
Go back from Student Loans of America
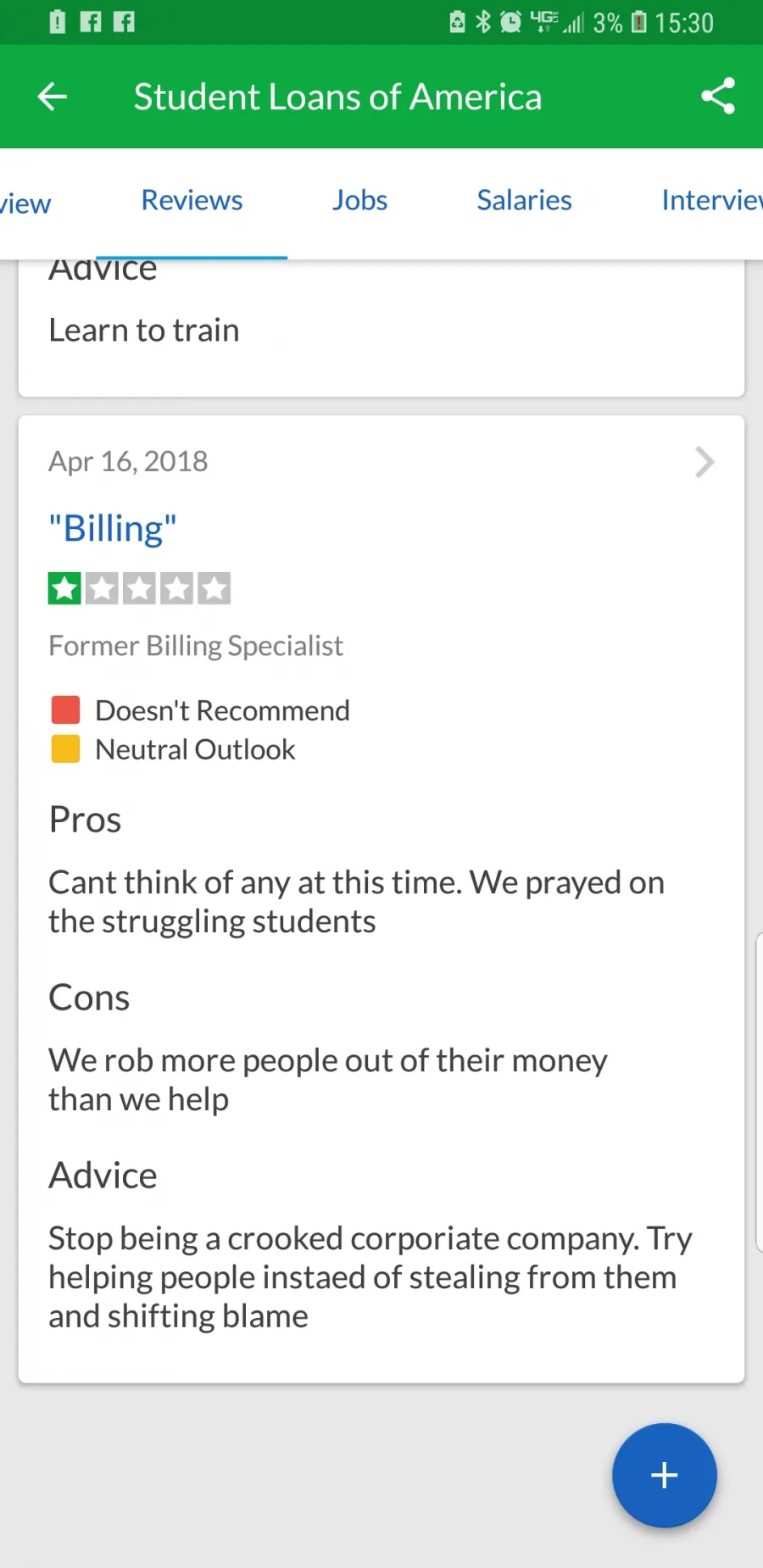point(53,97)
